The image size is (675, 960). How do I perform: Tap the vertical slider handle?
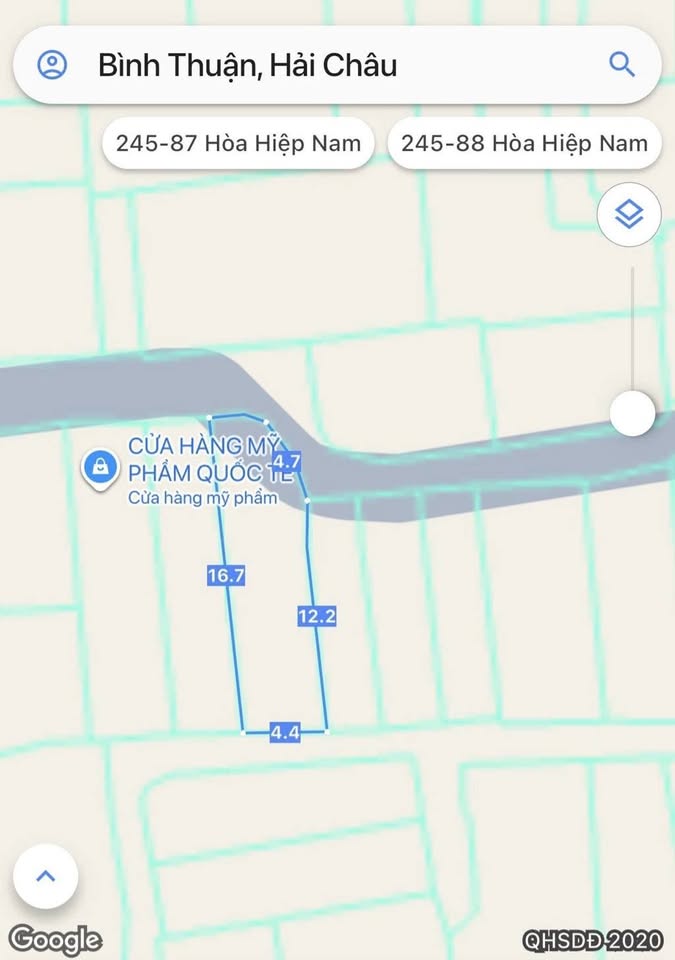(632, 413)
